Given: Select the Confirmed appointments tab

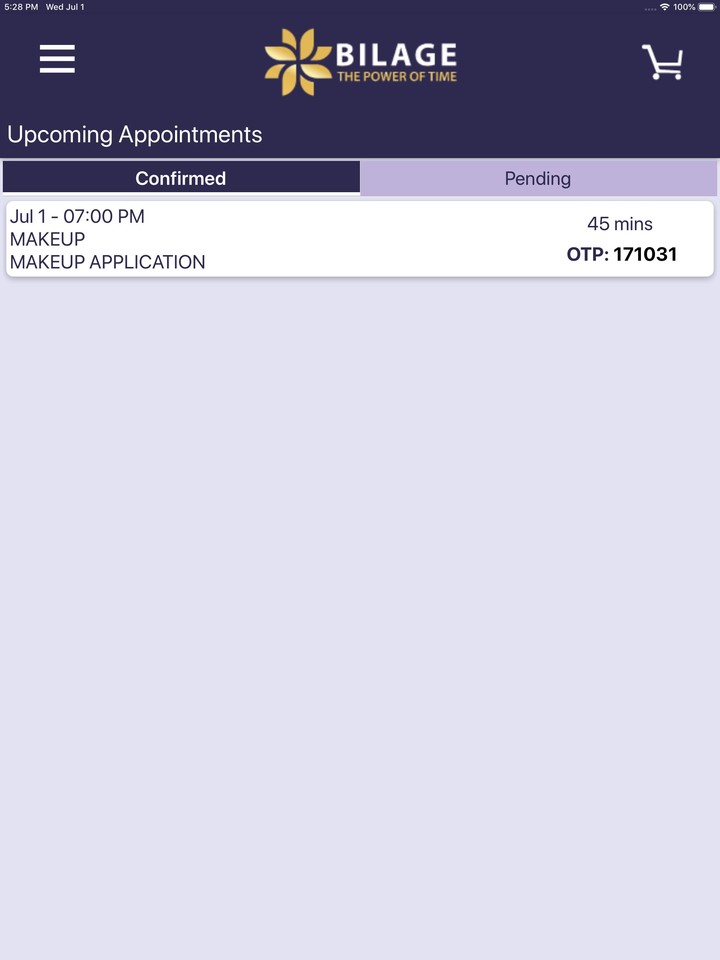Looking at the screenshot, I should point(181,178).
